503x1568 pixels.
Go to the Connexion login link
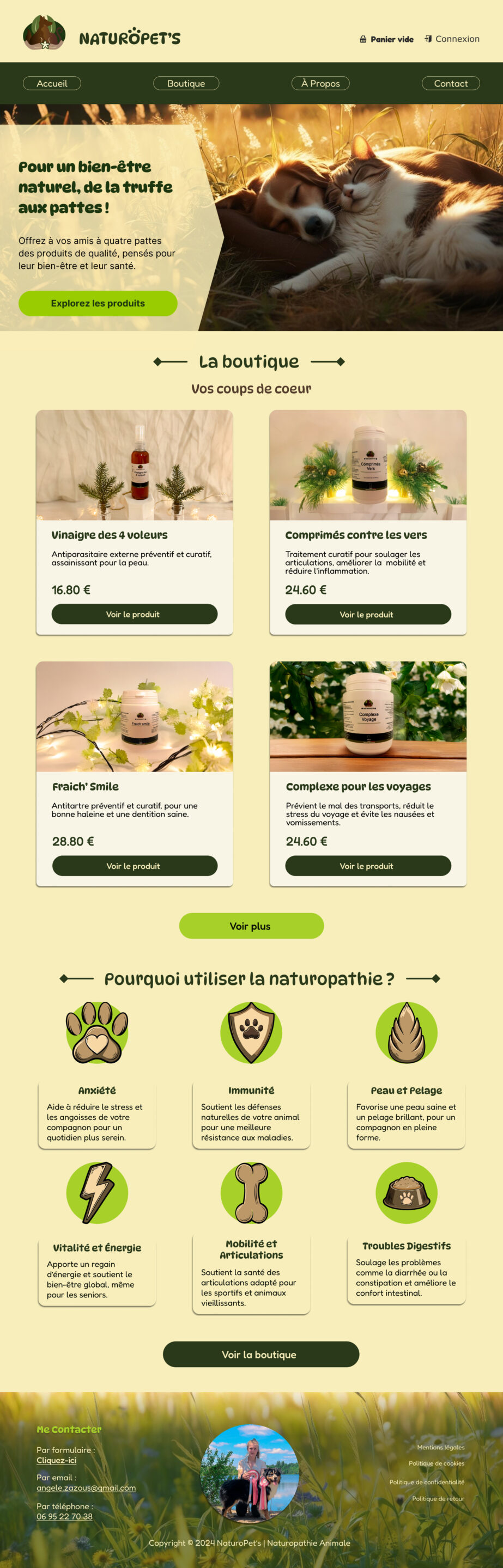[452, 39]
